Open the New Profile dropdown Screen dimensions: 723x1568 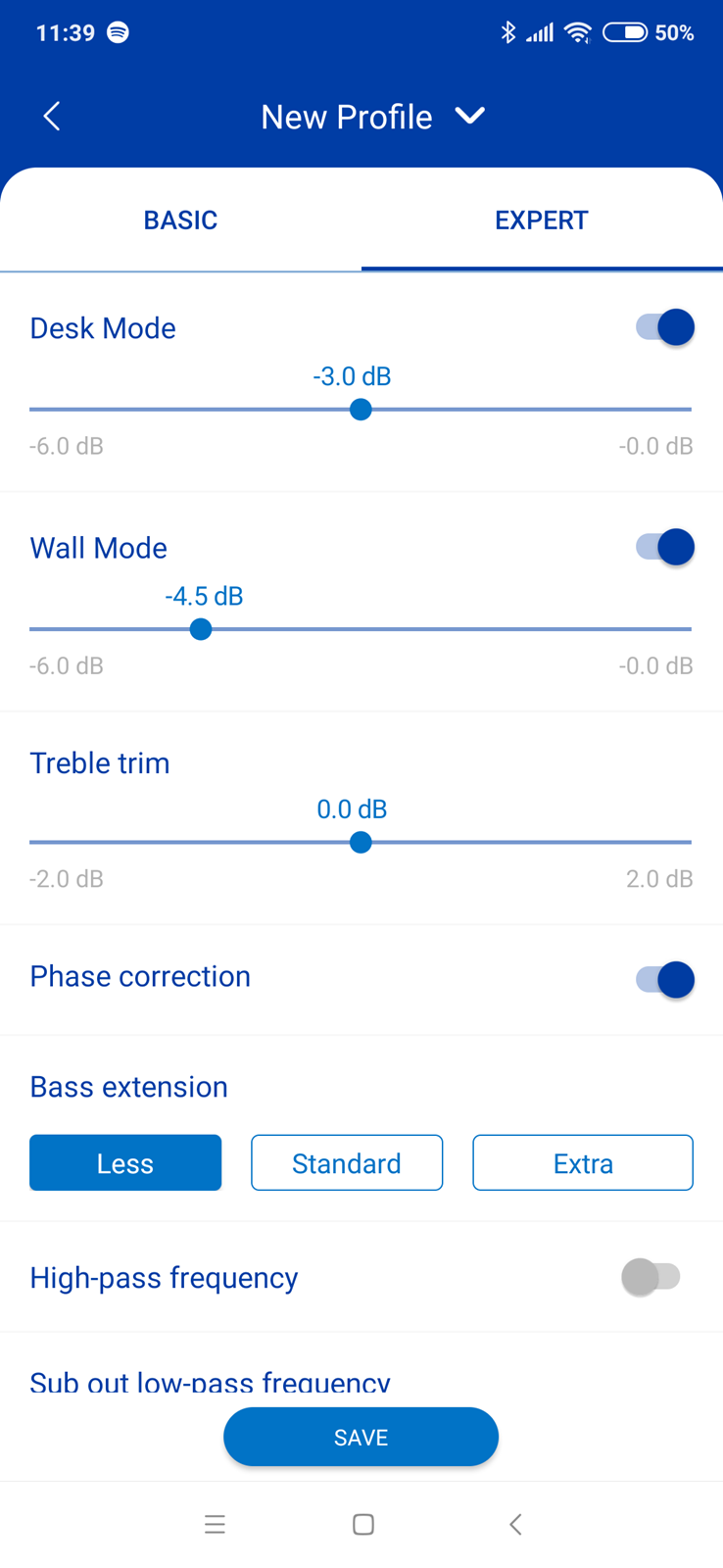pyautogui.click(x=373, y=117)
